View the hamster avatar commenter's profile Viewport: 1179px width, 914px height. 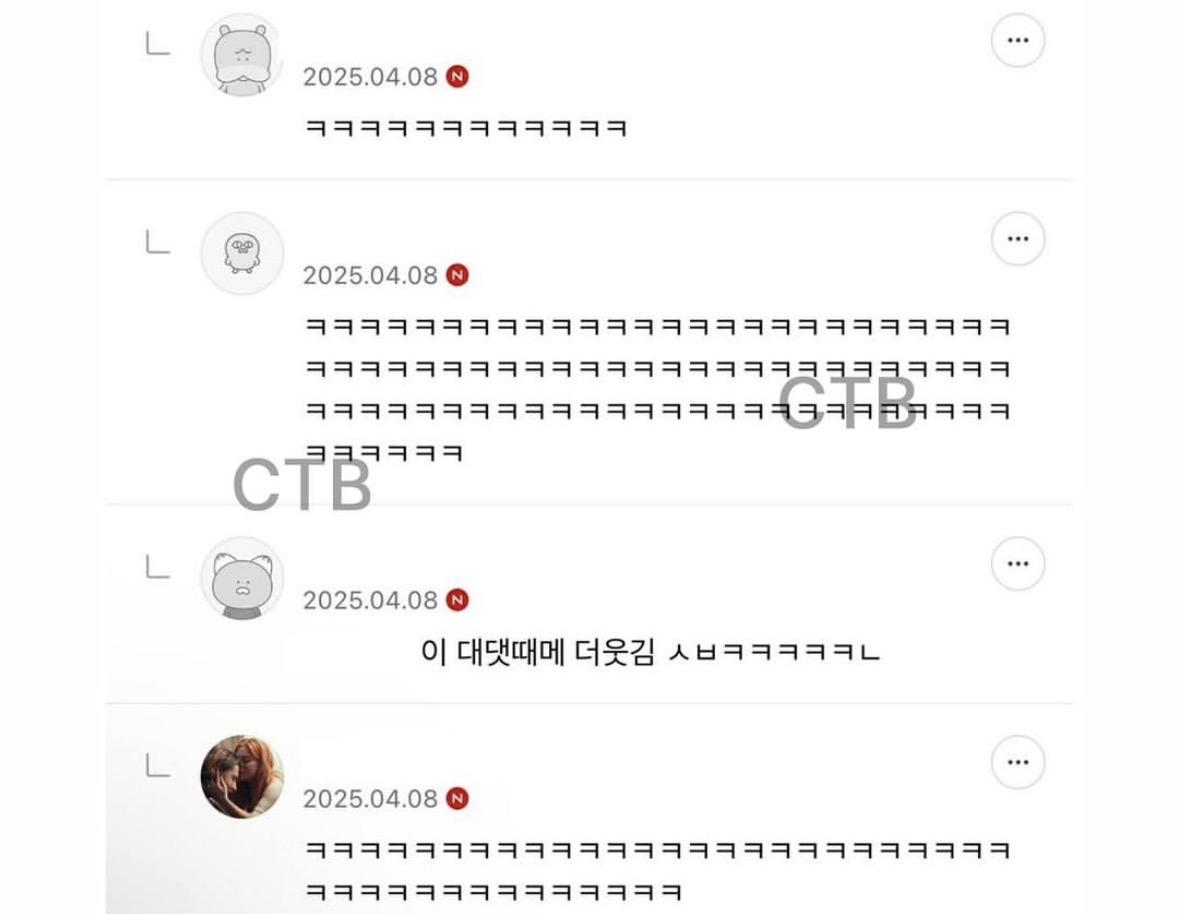point(242,55)
